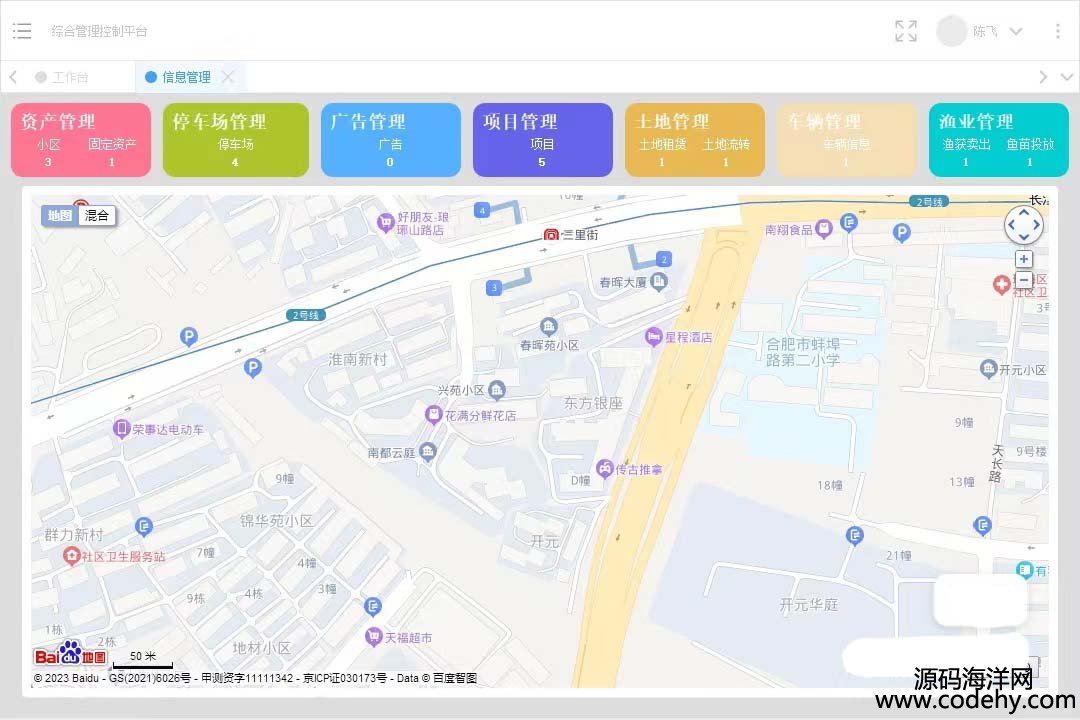Viewport: 1080px width, 720px height.
Task: Open the 资产管理 card
Action: coord(80,140)
